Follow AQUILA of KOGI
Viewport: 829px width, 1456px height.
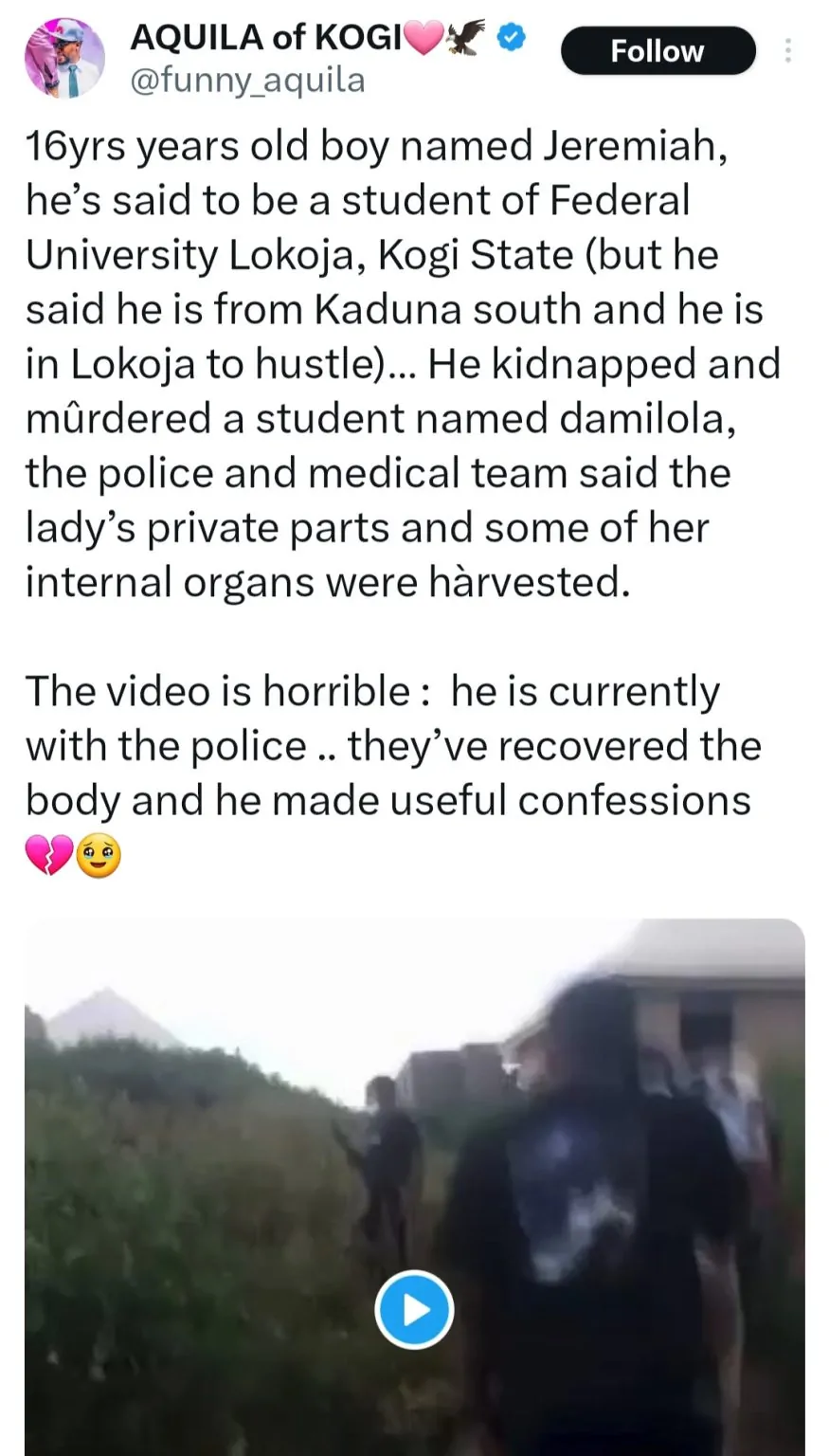pyautogui.click(x=658, y=51)
